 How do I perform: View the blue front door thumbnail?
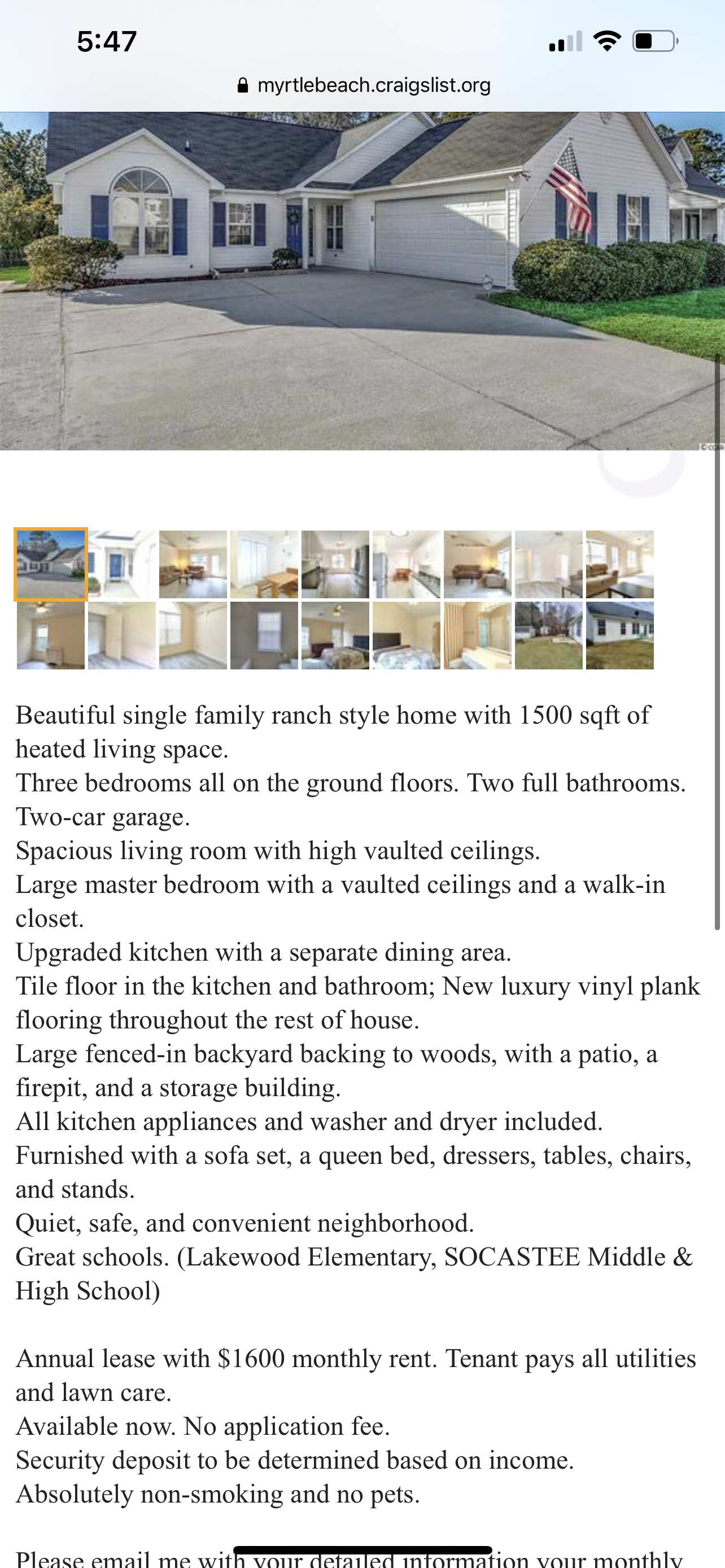[122, 564]
